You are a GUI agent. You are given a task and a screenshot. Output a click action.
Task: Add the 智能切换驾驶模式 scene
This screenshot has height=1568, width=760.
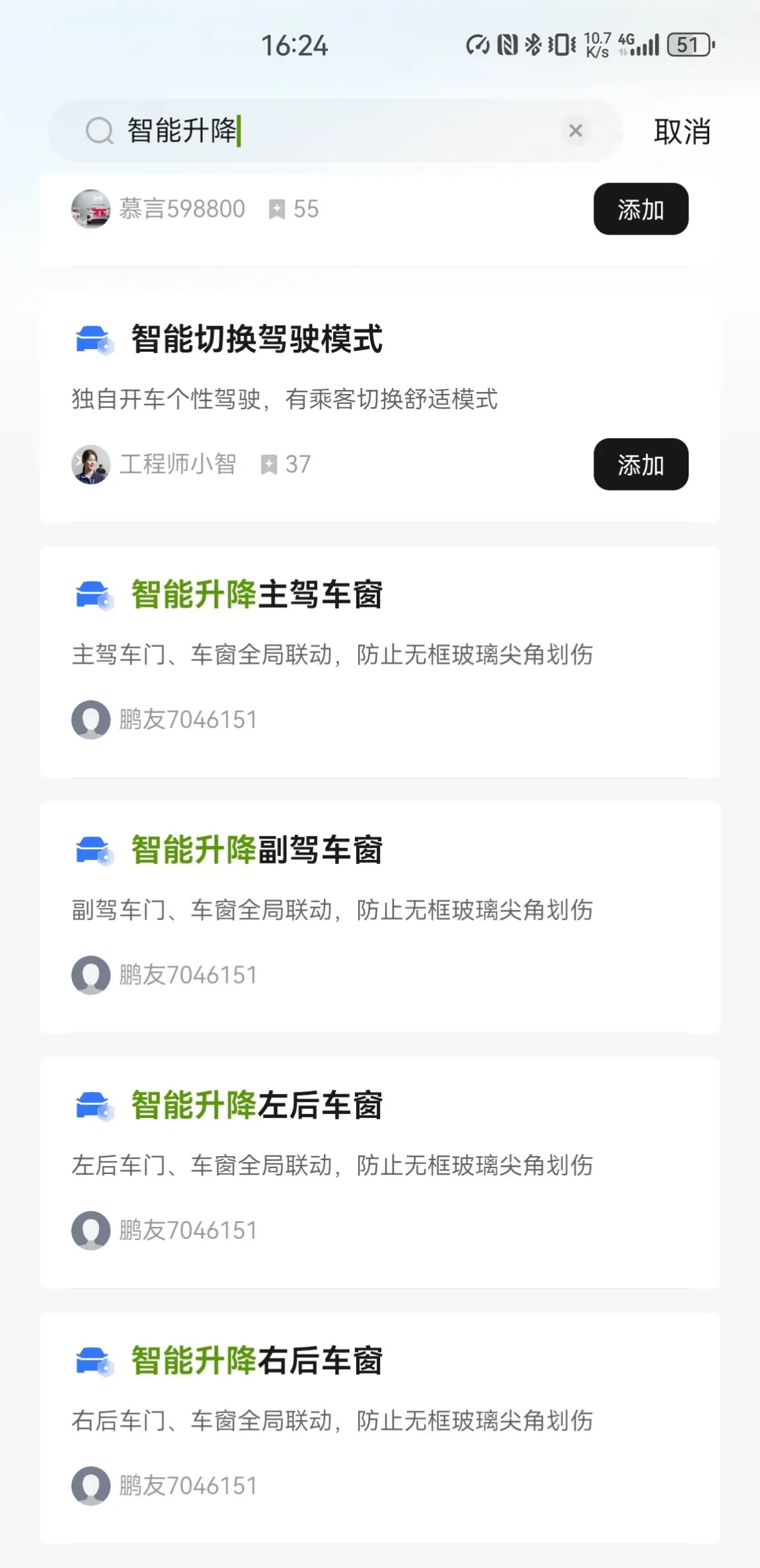640,464
